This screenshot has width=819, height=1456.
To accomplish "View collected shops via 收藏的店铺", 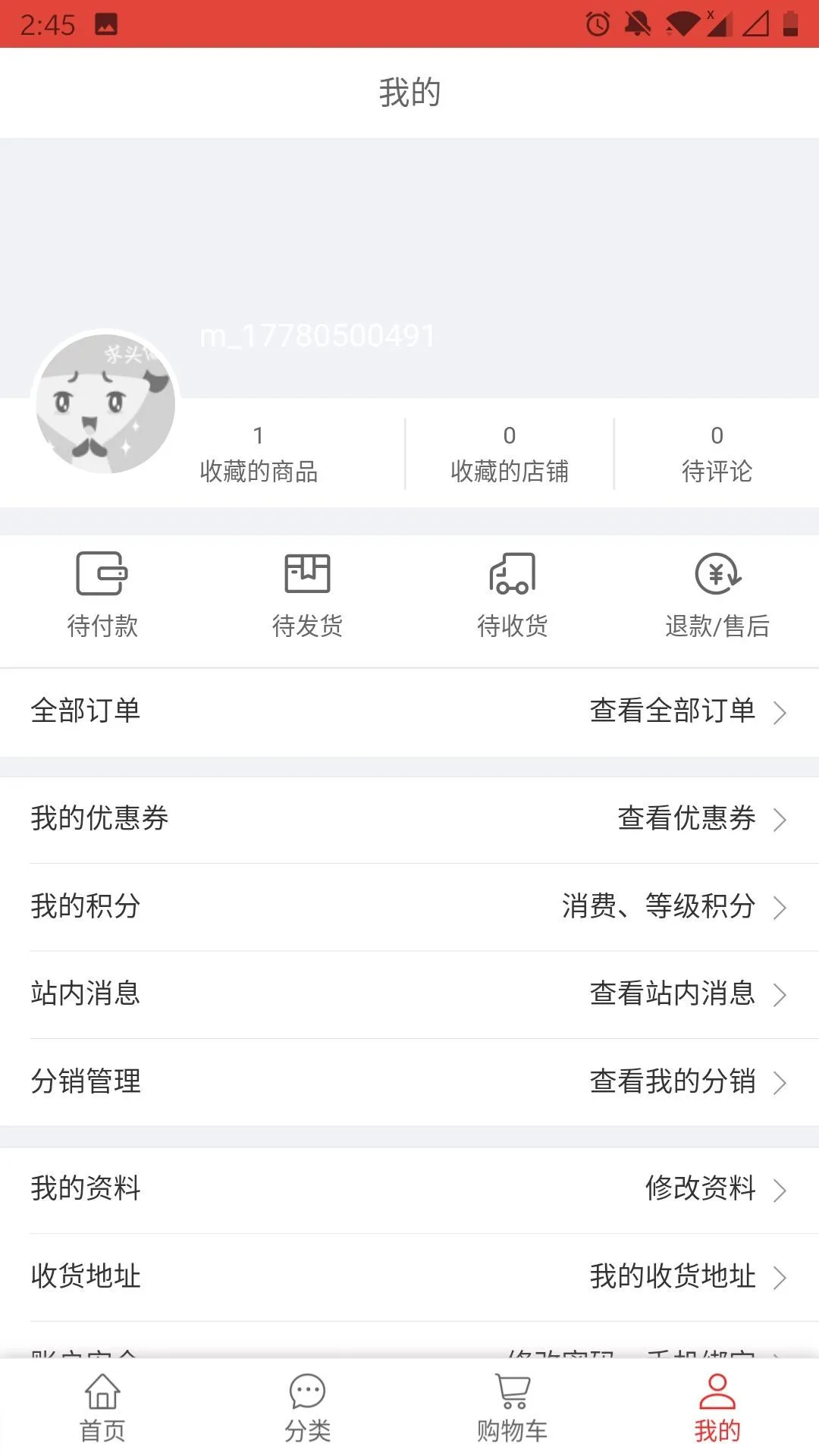I will click(510, 453).
